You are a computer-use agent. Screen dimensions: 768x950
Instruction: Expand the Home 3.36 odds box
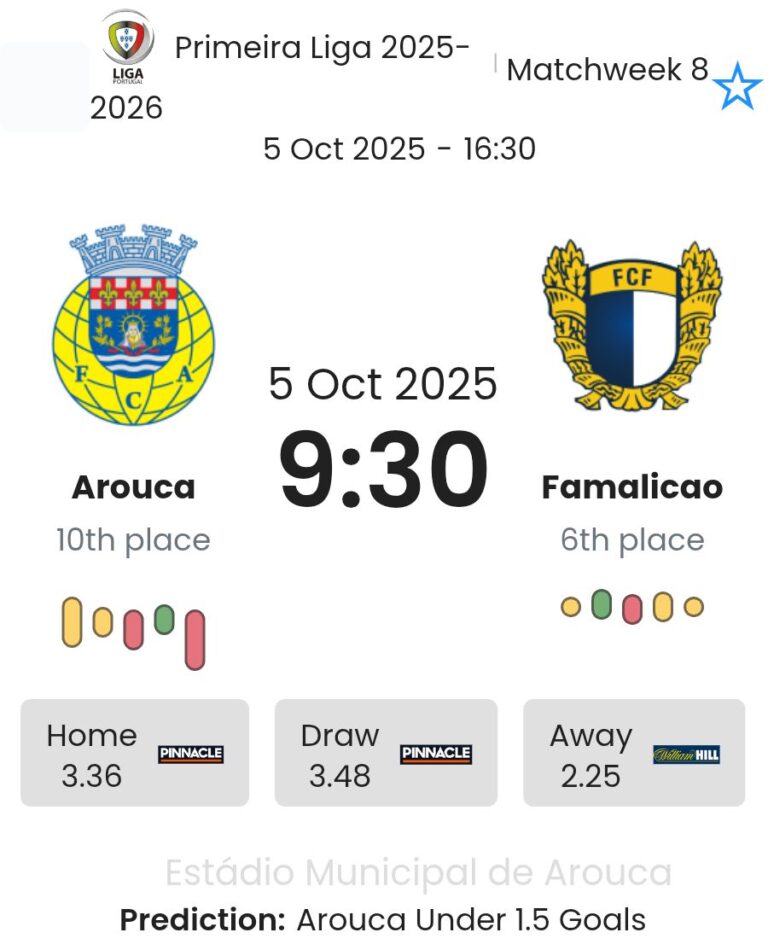[x=134, y=752]
